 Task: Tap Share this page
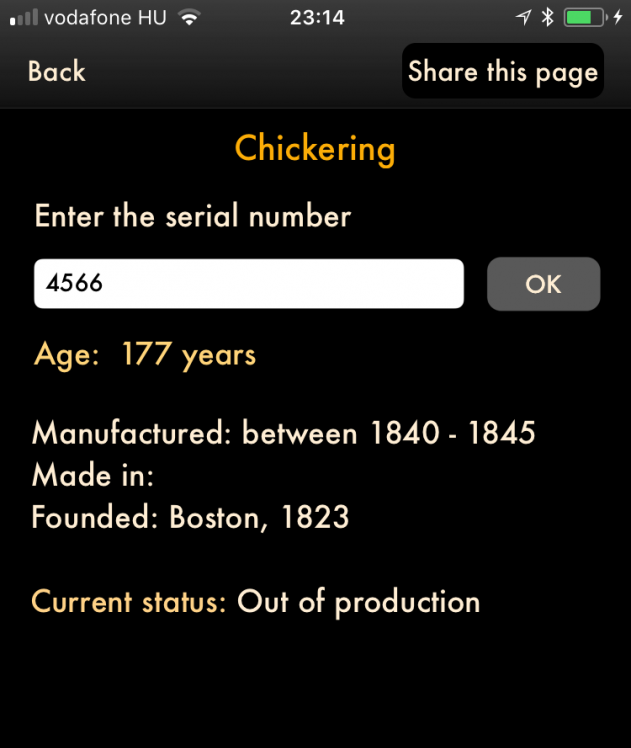click(x=502, y=72)
